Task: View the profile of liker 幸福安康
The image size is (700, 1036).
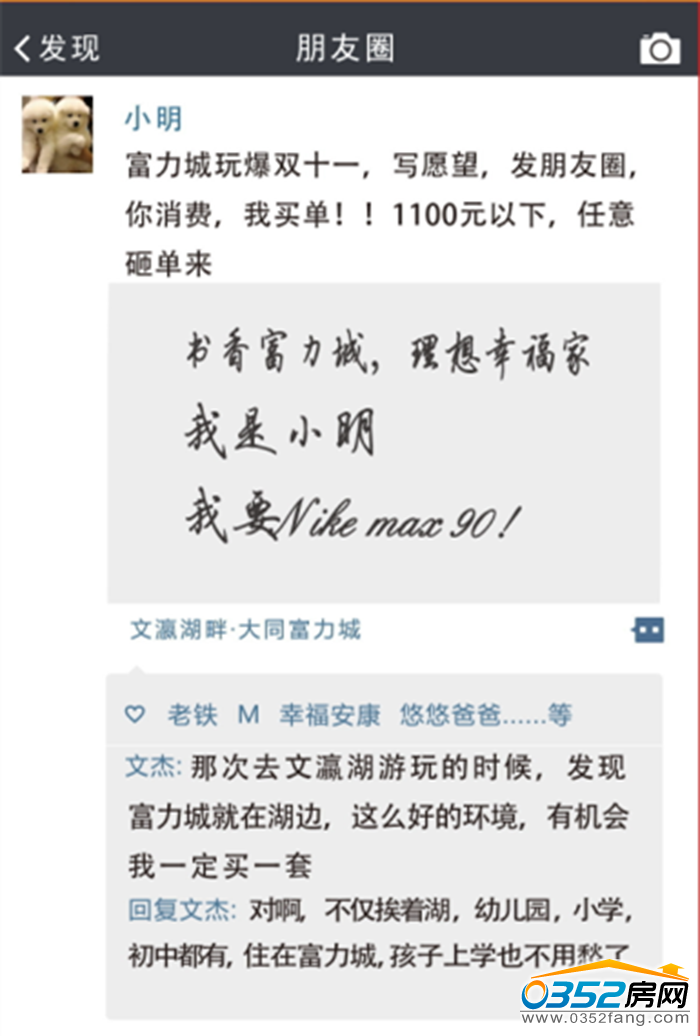Action: 329,715
